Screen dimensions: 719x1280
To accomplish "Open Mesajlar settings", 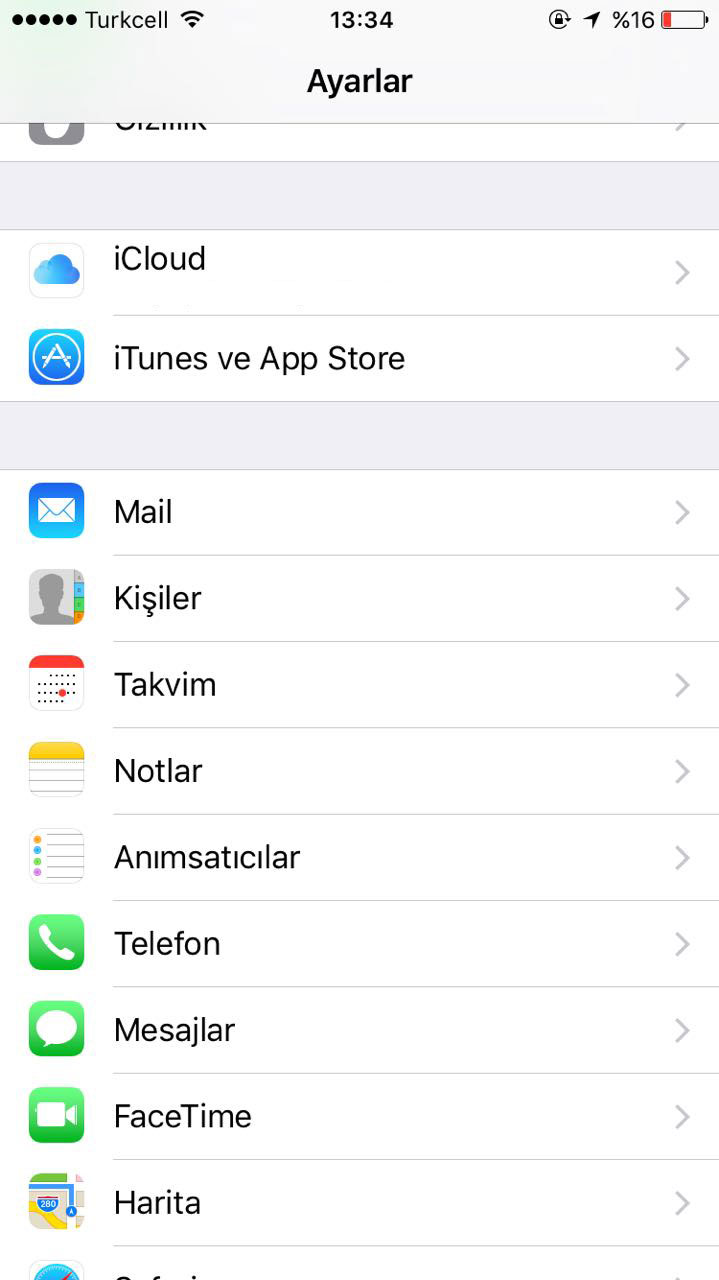I will (359, 1029).
